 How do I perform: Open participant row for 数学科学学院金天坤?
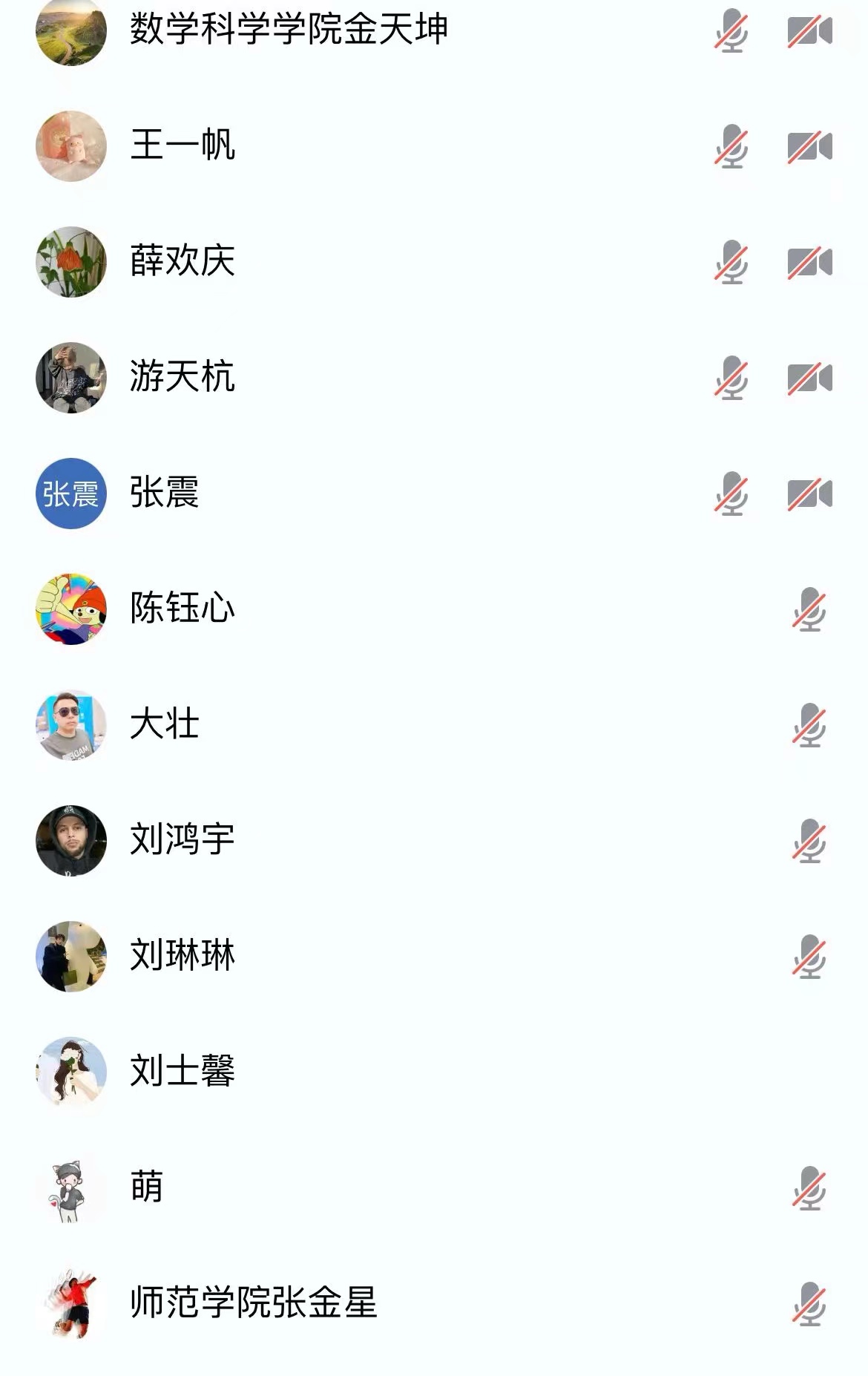coord(289,30)
